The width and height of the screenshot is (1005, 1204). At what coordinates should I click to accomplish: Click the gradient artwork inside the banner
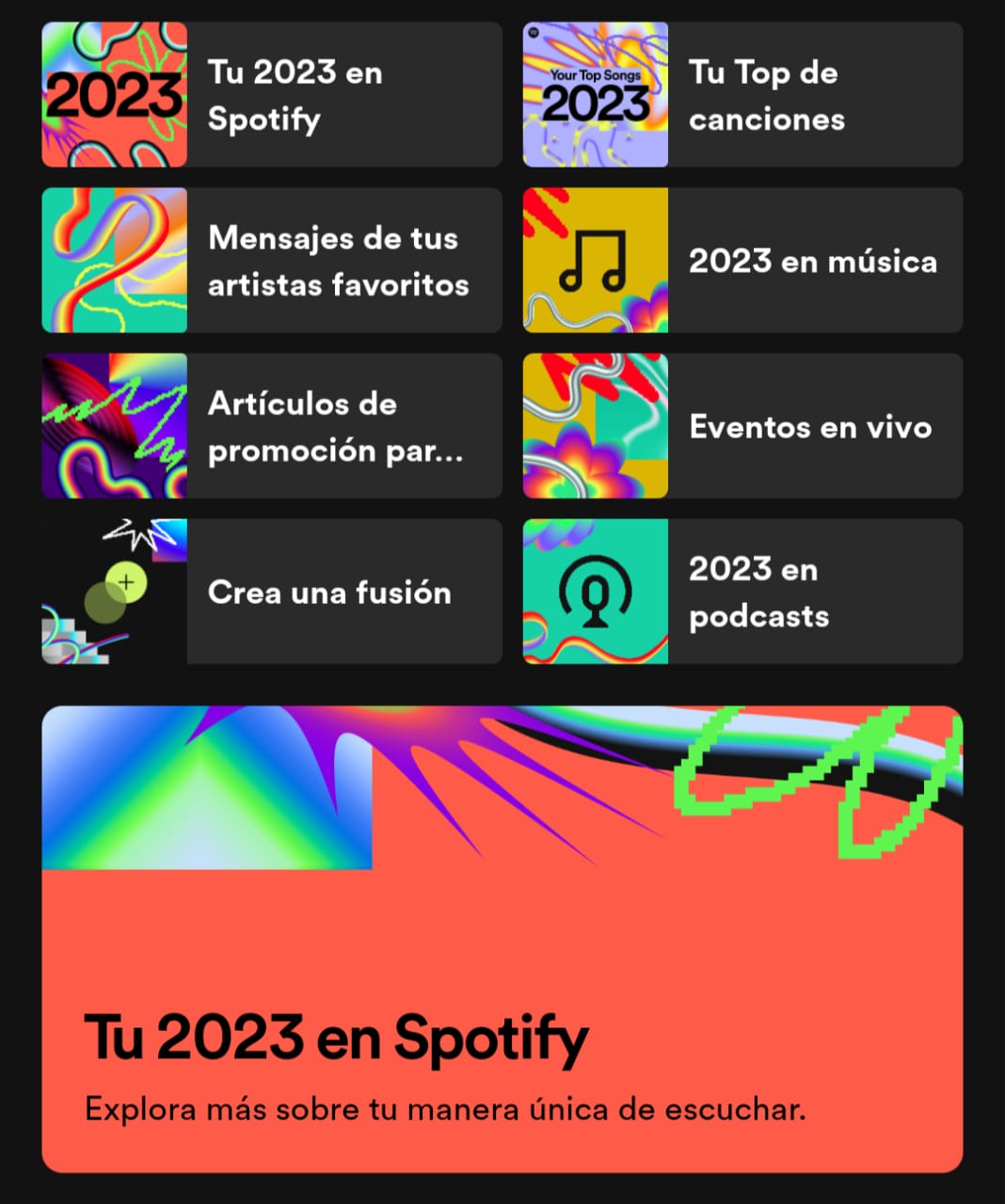(207, 788)
